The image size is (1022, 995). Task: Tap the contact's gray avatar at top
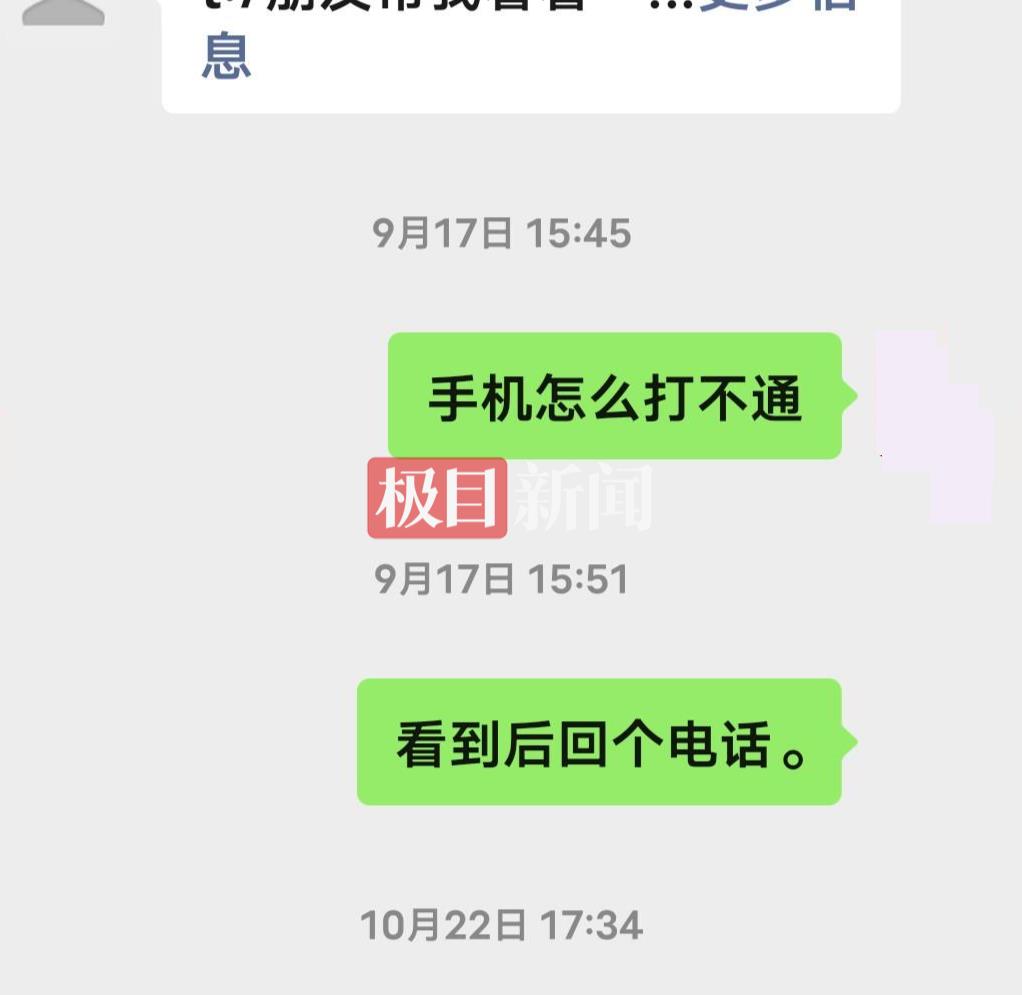[63, 12]
